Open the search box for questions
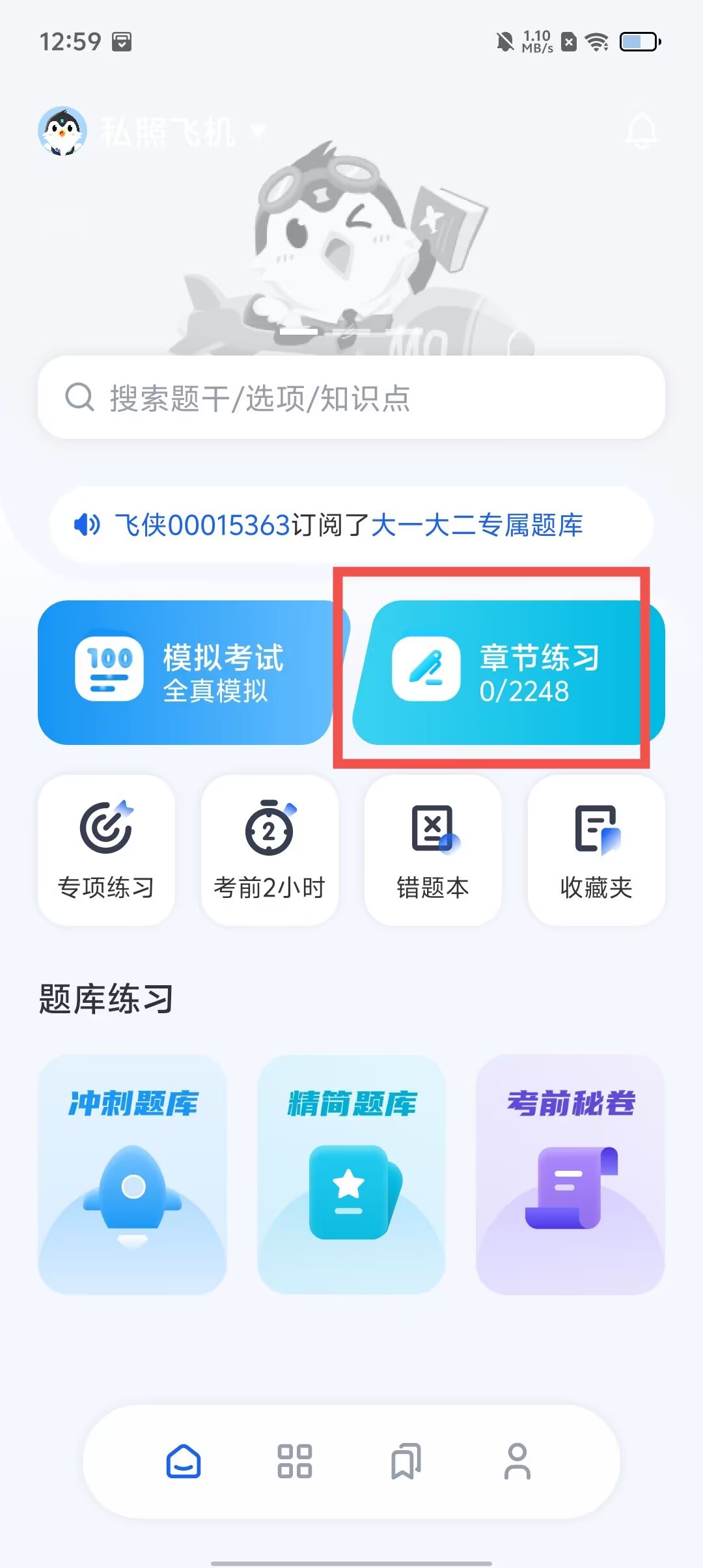The image size is (703, 1568). click(x=351, y=398)
